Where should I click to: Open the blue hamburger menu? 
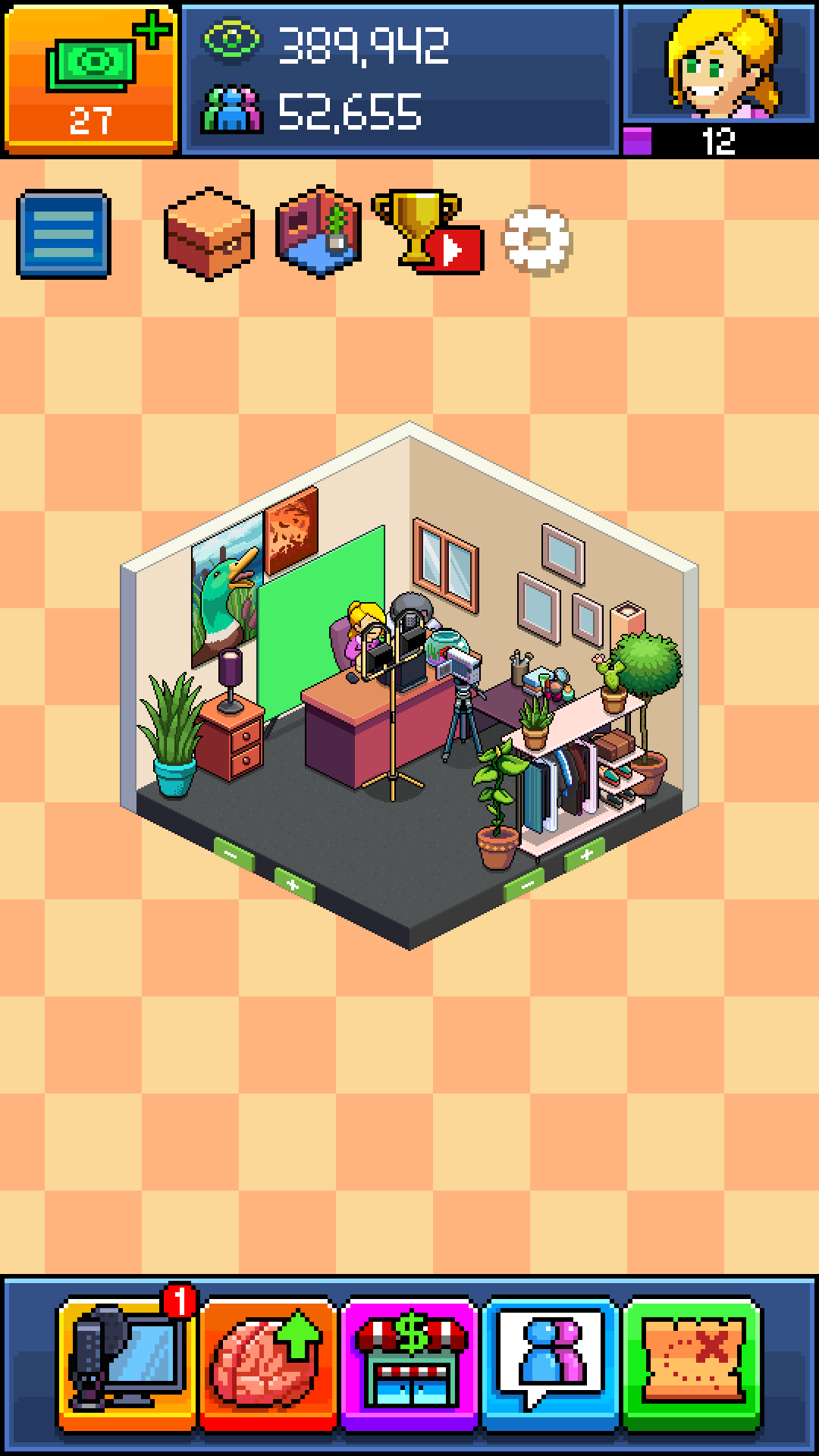[x=64, y=234]
